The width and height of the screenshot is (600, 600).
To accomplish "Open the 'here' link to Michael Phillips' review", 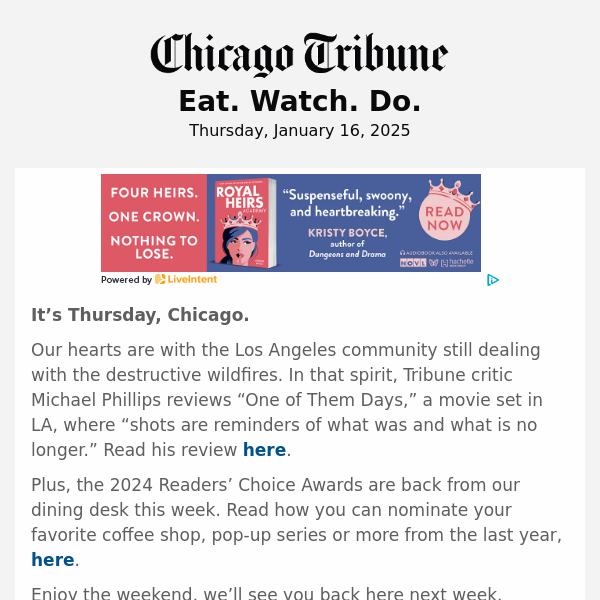I will click(x=264, y=450).
